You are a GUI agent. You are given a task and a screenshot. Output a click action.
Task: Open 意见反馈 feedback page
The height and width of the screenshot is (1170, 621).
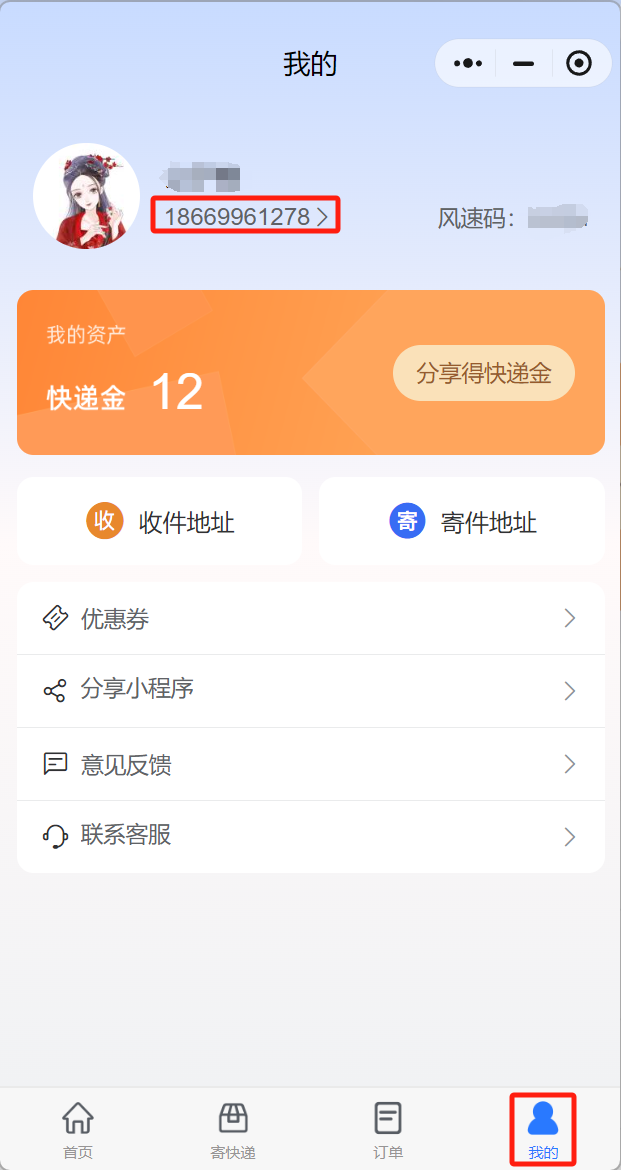311,765
